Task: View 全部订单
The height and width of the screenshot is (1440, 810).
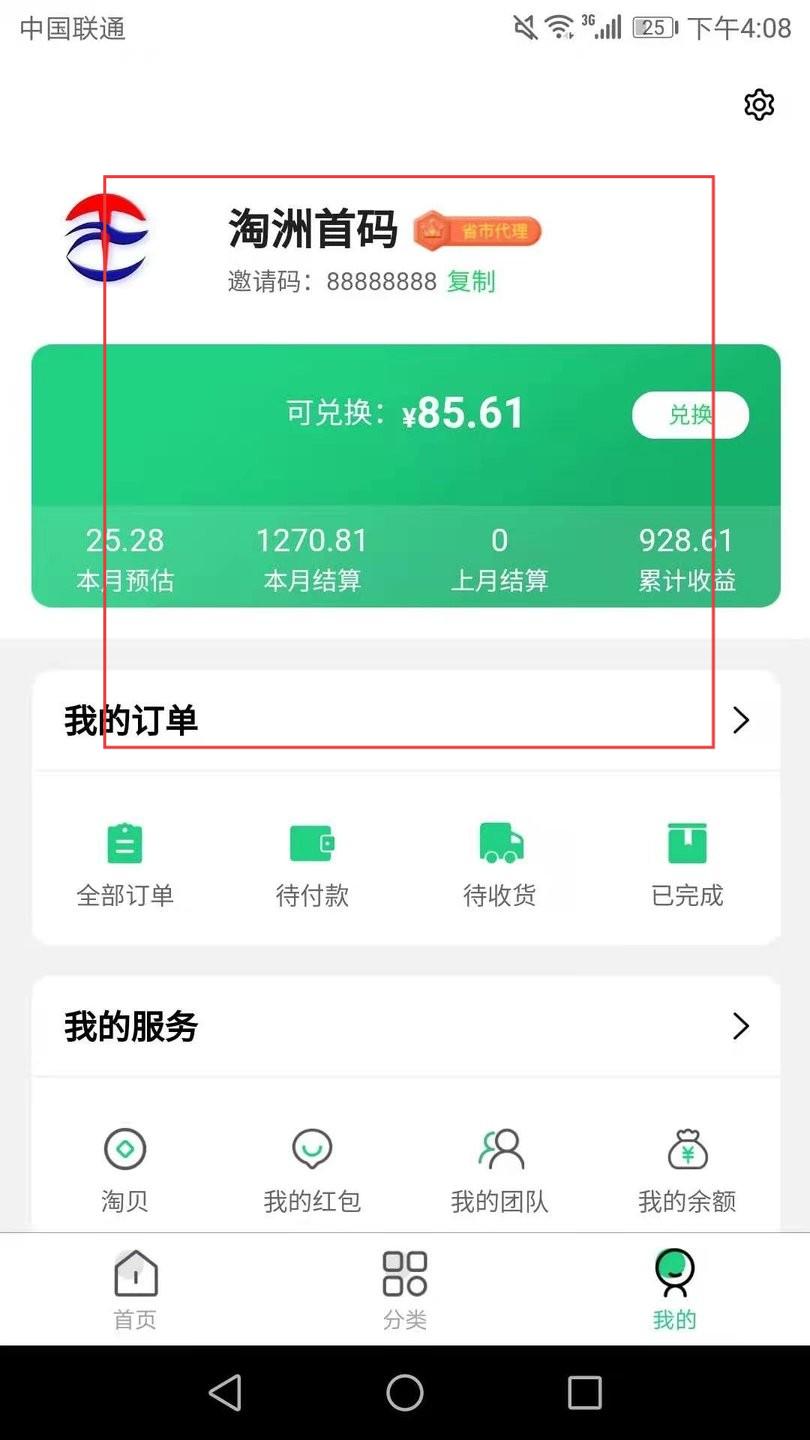Action: (125, 865)
